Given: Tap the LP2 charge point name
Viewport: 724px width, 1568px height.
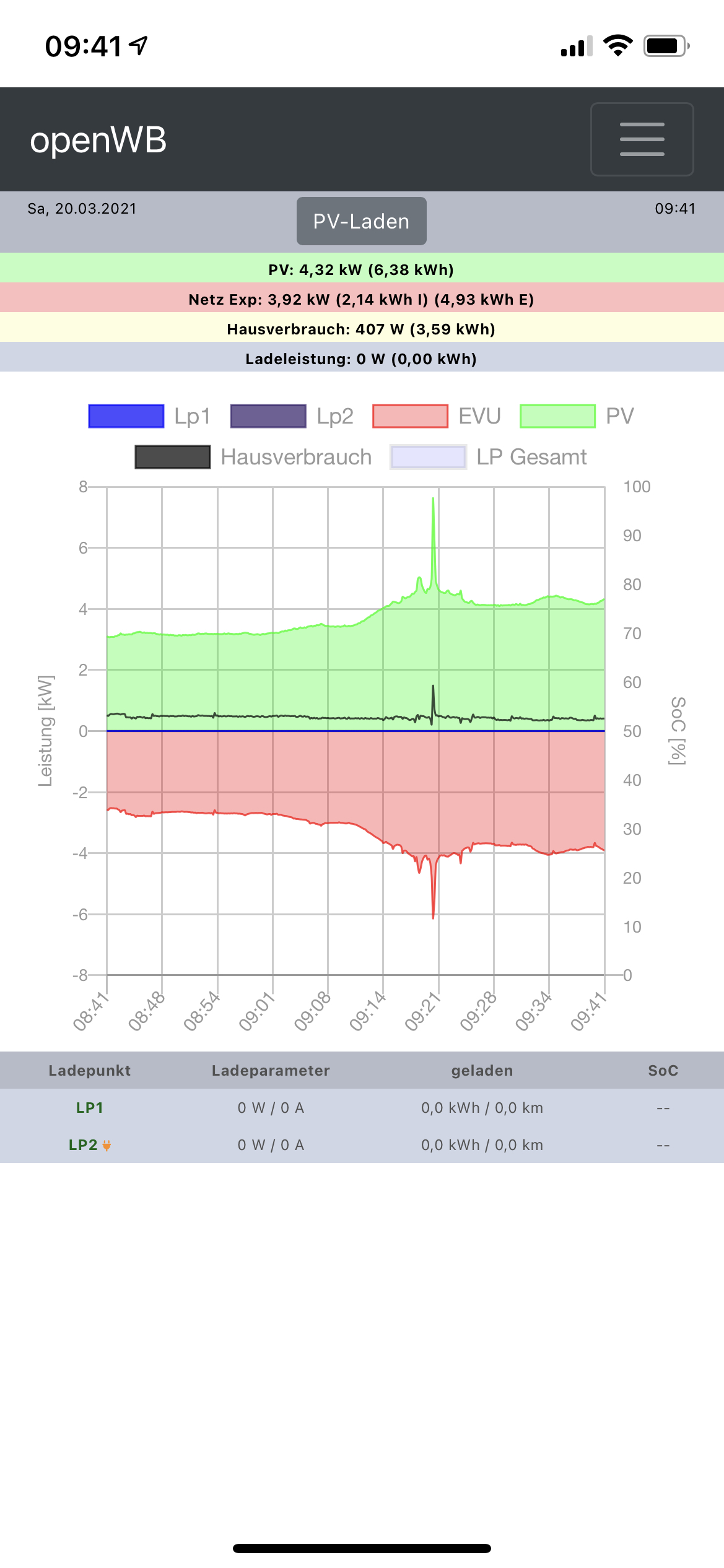Looking at the screenshot, I should (84, 1145).
